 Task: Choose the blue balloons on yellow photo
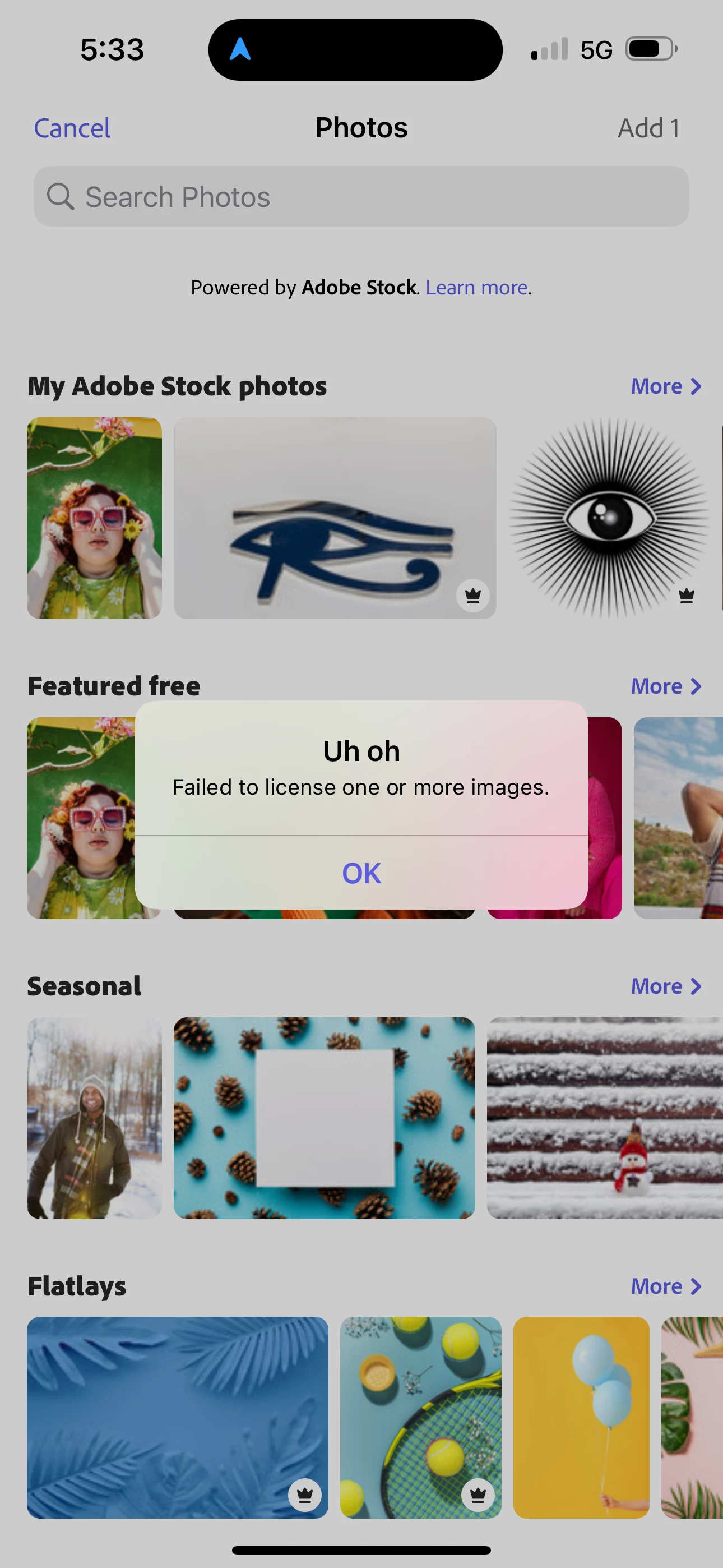click(581, 1417)
